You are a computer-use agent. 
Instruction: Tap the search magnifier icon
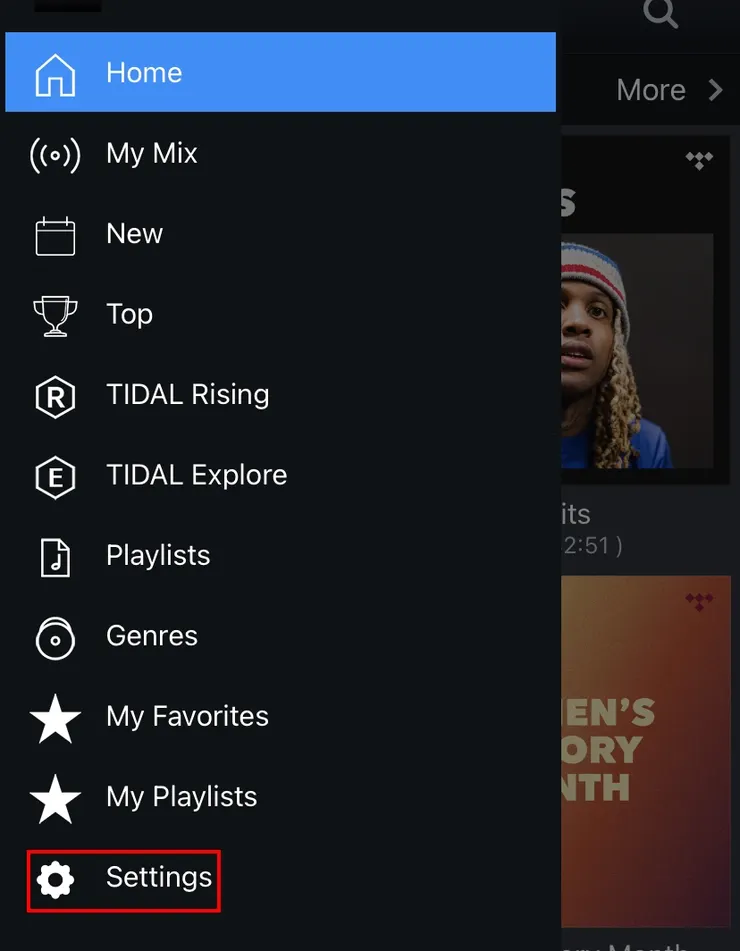coord(660,14)
